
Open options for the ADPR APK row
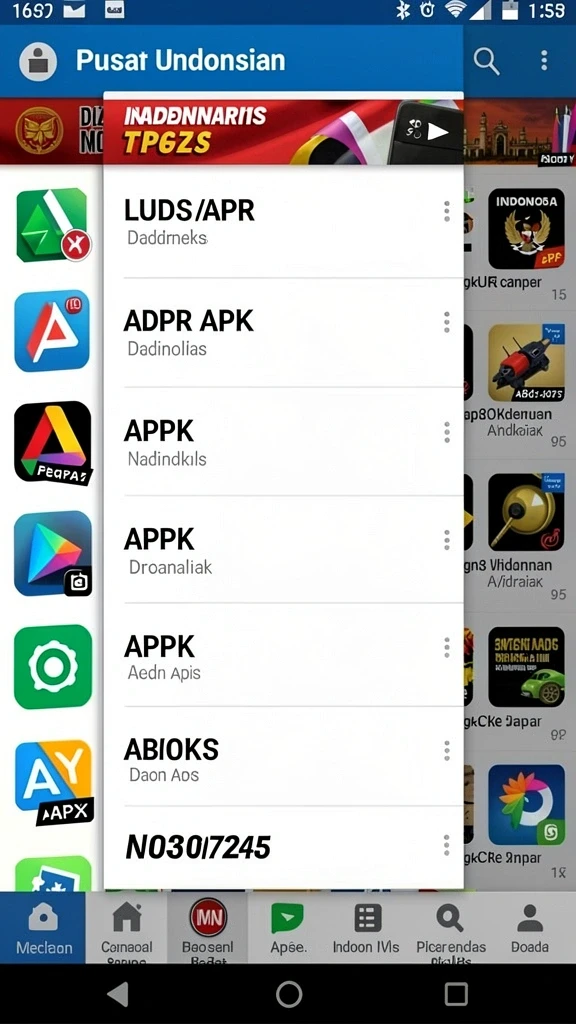pos(447,322)
